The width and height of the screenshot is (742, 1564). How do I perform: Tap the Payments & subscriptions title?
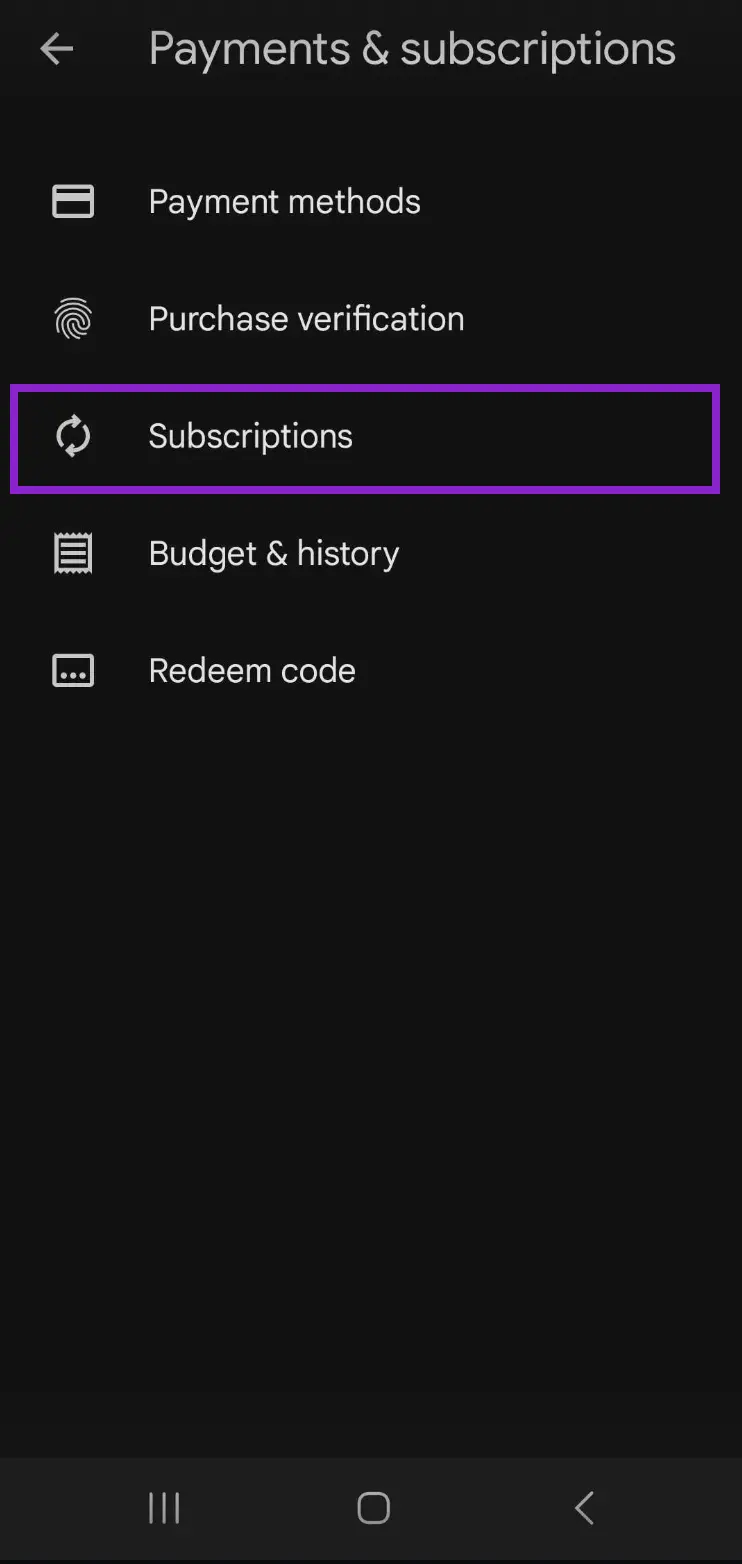click(412, 48)
